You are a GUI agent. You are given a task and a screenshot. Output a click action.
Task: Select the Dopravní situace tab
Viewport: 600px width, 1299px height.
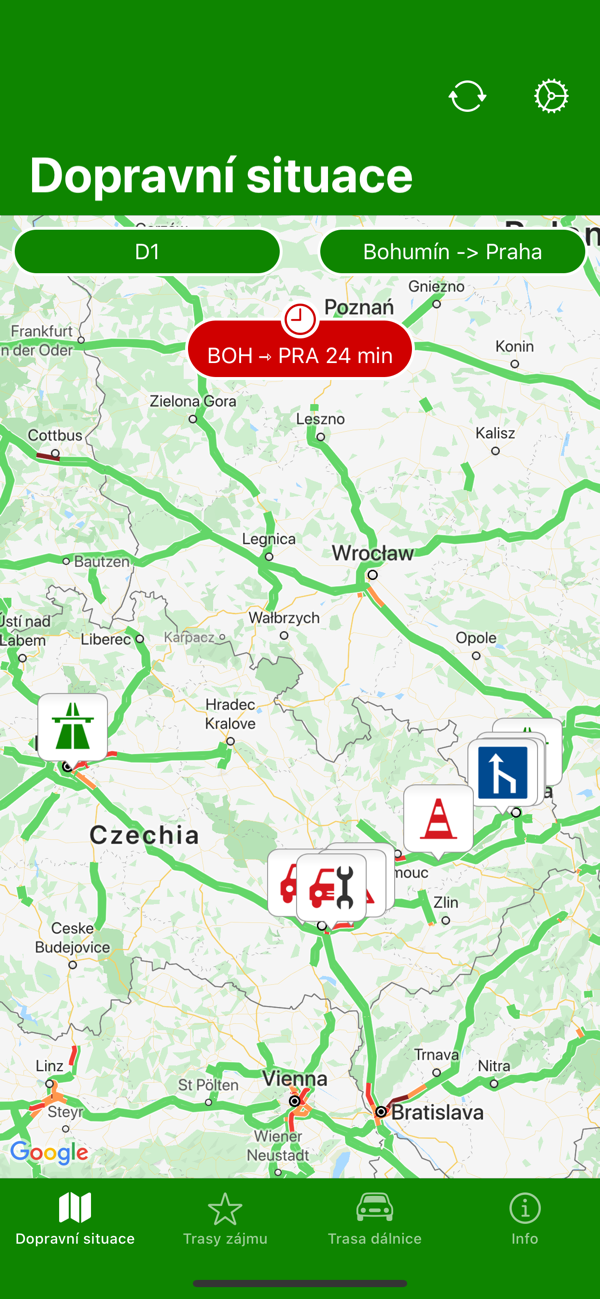[x=75, y=1219]
